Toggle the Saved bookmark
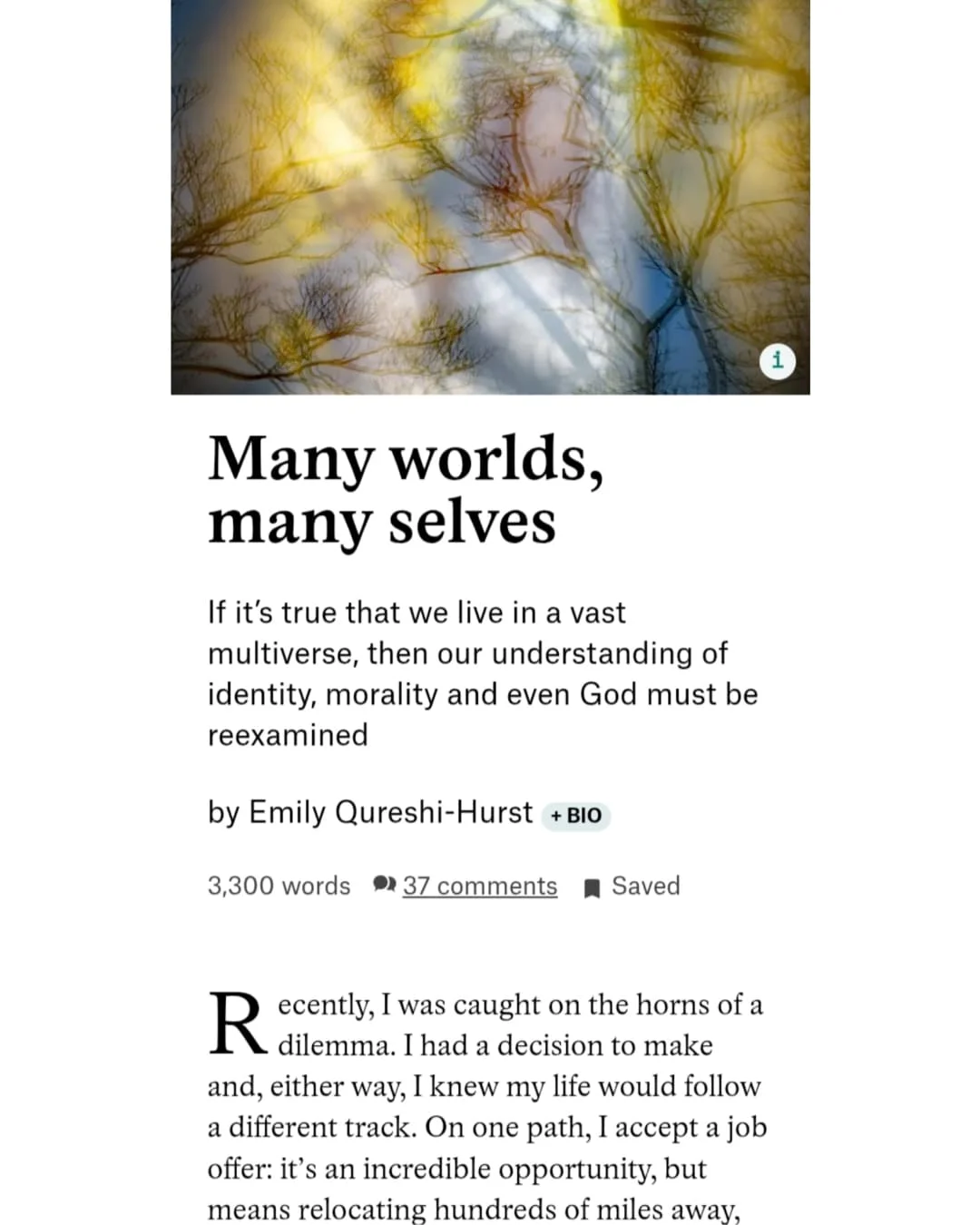This screenshot has height=1225, width=980. click(632, 887)
